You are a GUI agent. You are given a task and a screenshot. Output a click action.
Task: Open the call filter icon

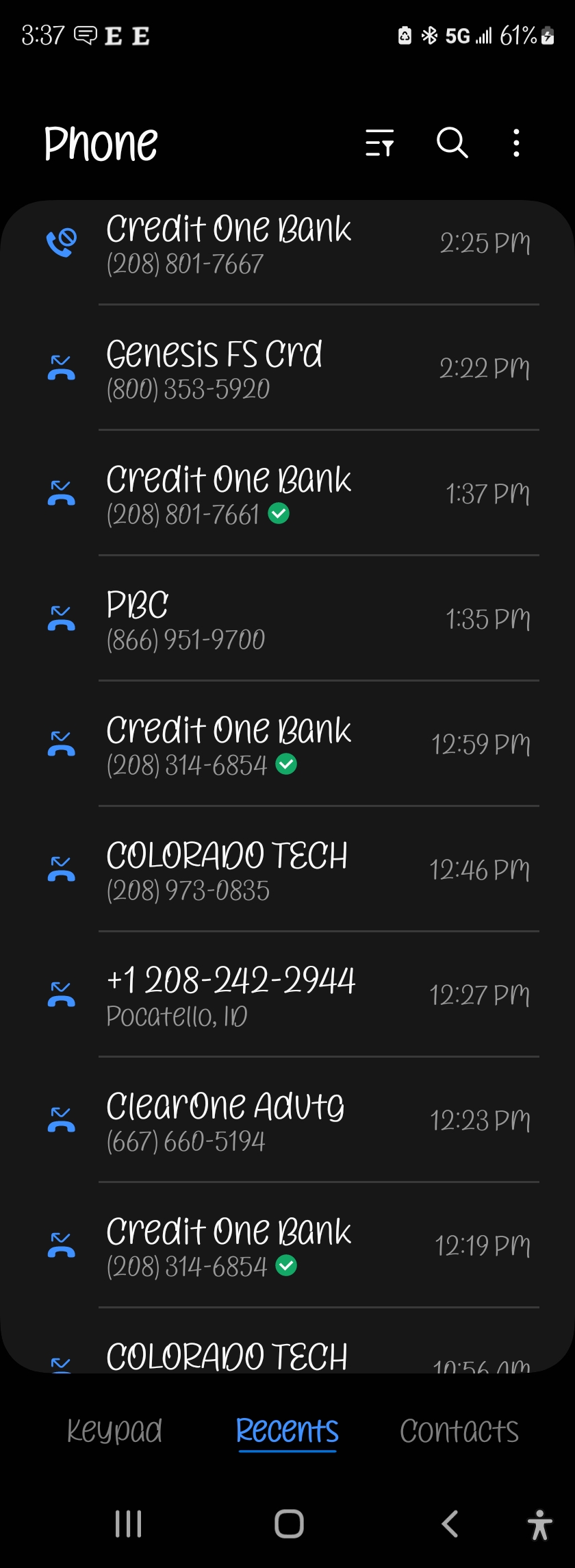click(379, 143)
